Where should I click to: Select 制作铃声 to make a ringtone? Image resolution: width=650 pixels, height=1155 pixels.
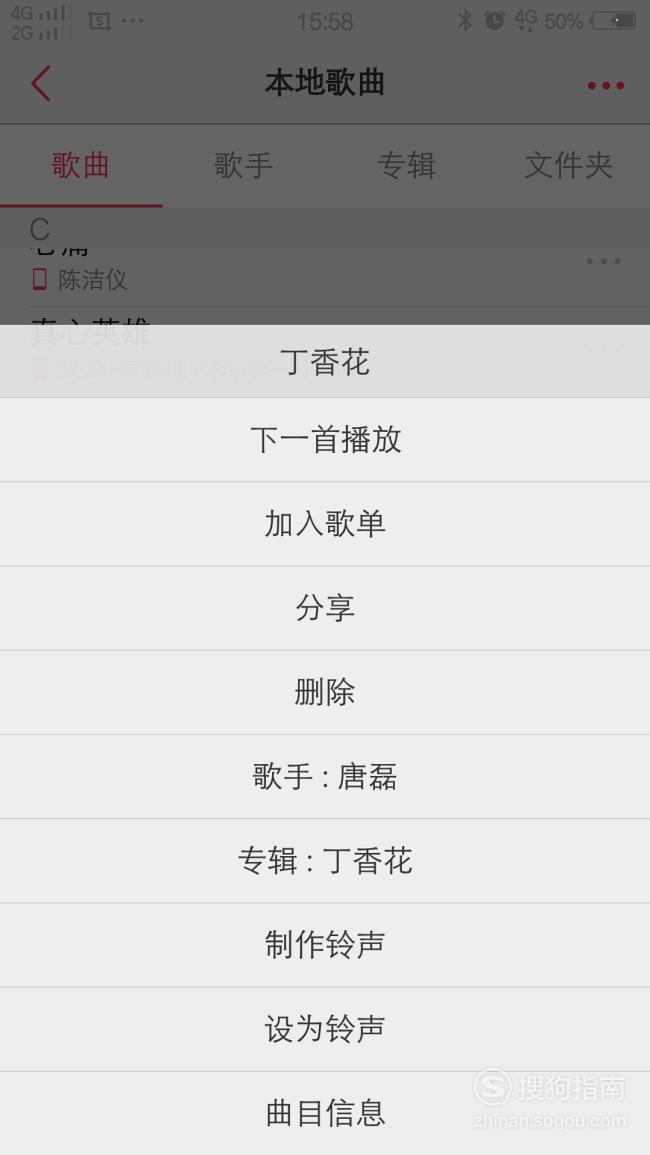click(325, 945)
